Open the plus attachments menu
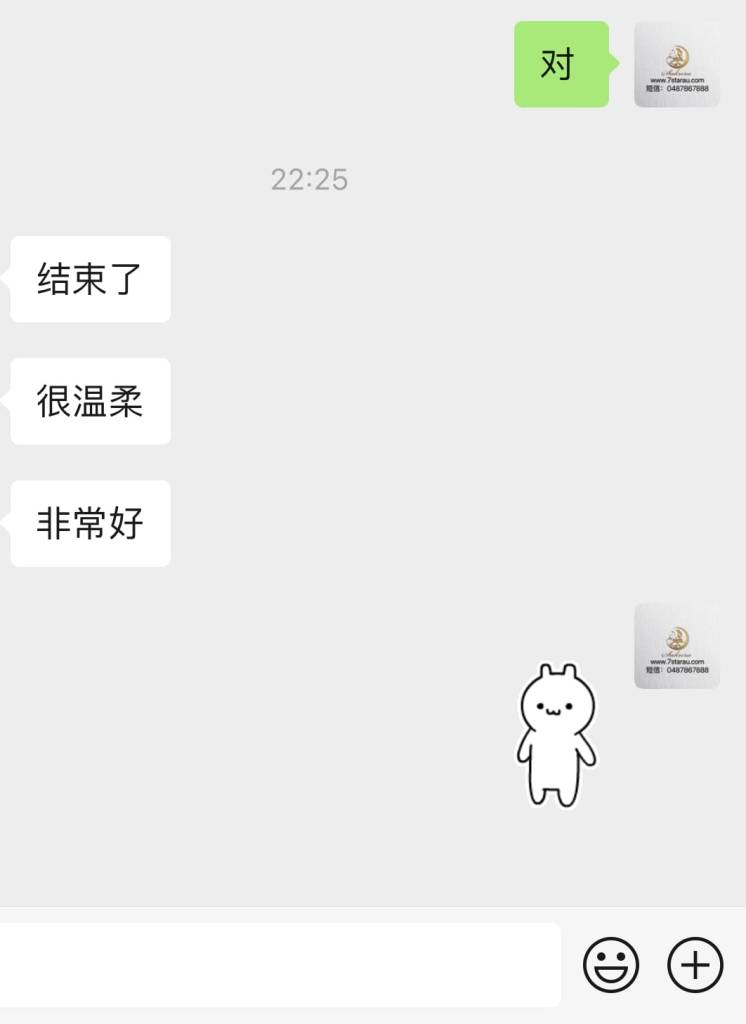This screenshot has height=1024, width=746. click(x=695, y=965)
